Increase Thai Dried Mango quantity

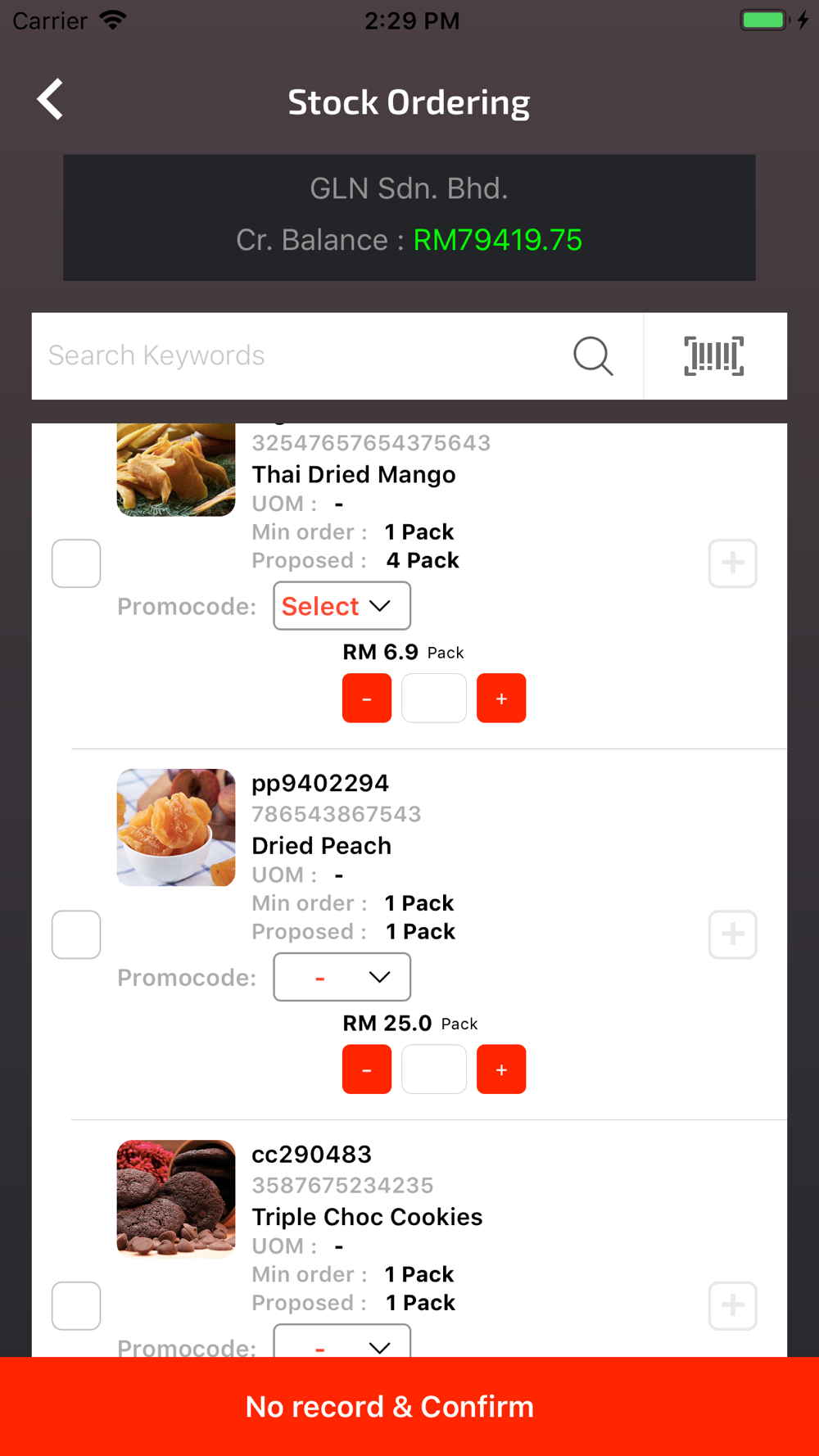click(x=501, y=699)
